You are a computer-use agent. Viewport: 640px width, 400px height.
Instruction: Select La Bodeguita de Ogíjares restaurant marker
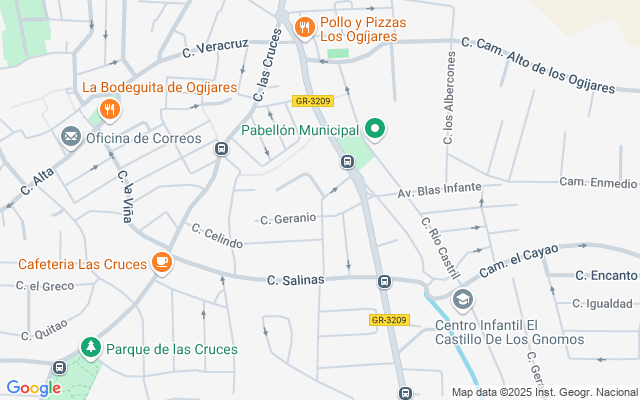pos(110,109)
